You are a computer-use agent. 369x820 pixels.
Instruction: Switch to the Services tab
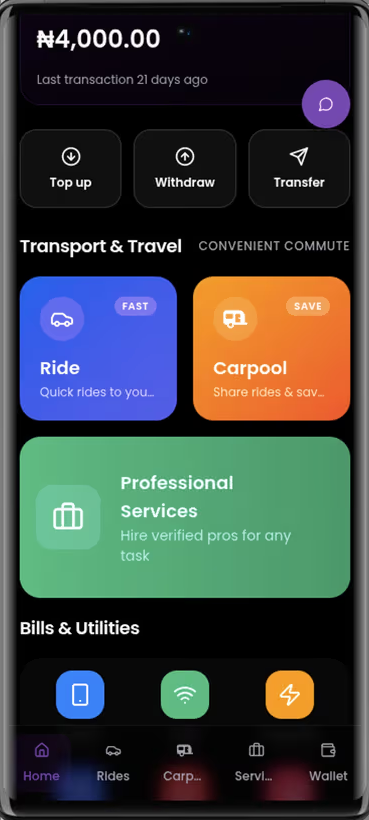coord(255,762)
